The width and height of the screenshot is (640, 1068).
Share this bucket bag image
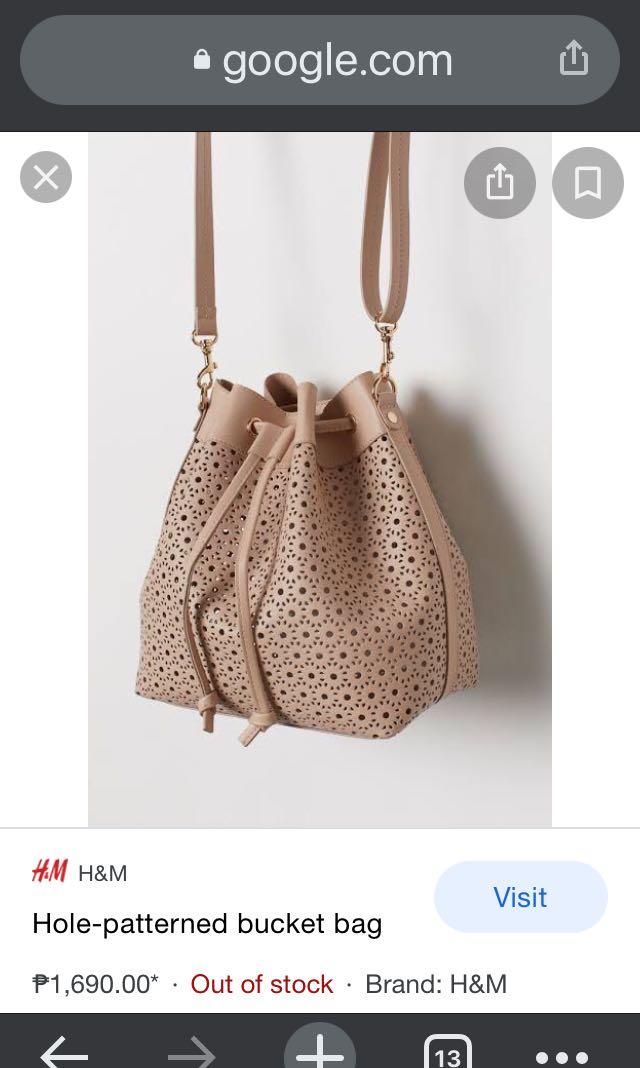point(500,183)
